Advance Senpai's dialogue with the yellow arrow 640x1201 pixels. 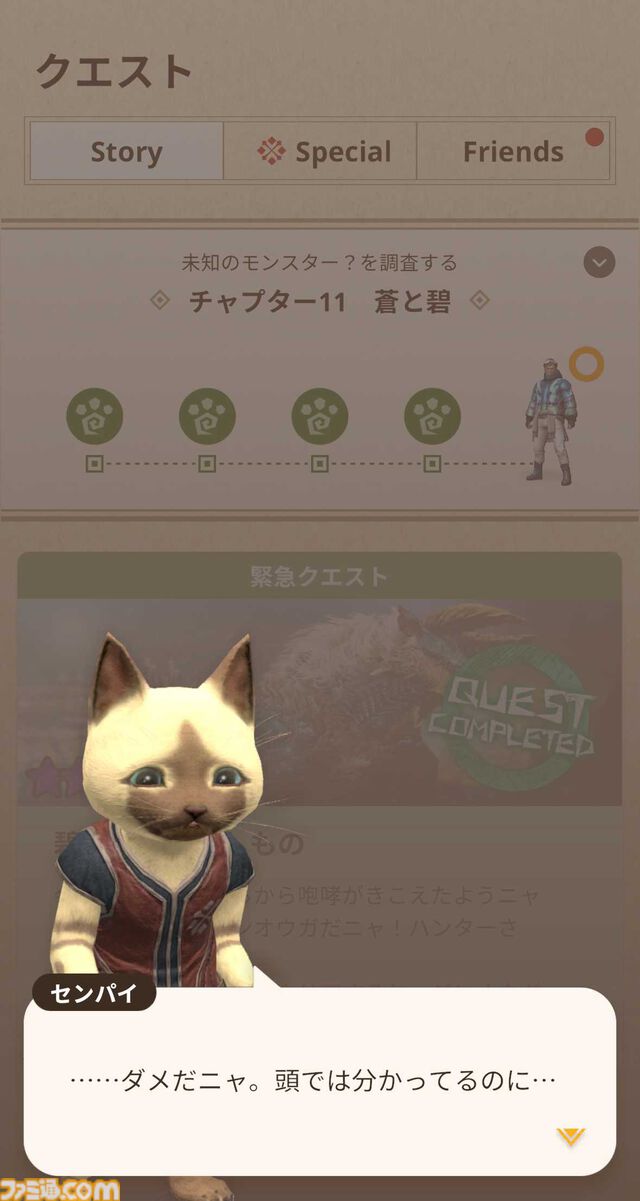click(x=571, y=1136)
